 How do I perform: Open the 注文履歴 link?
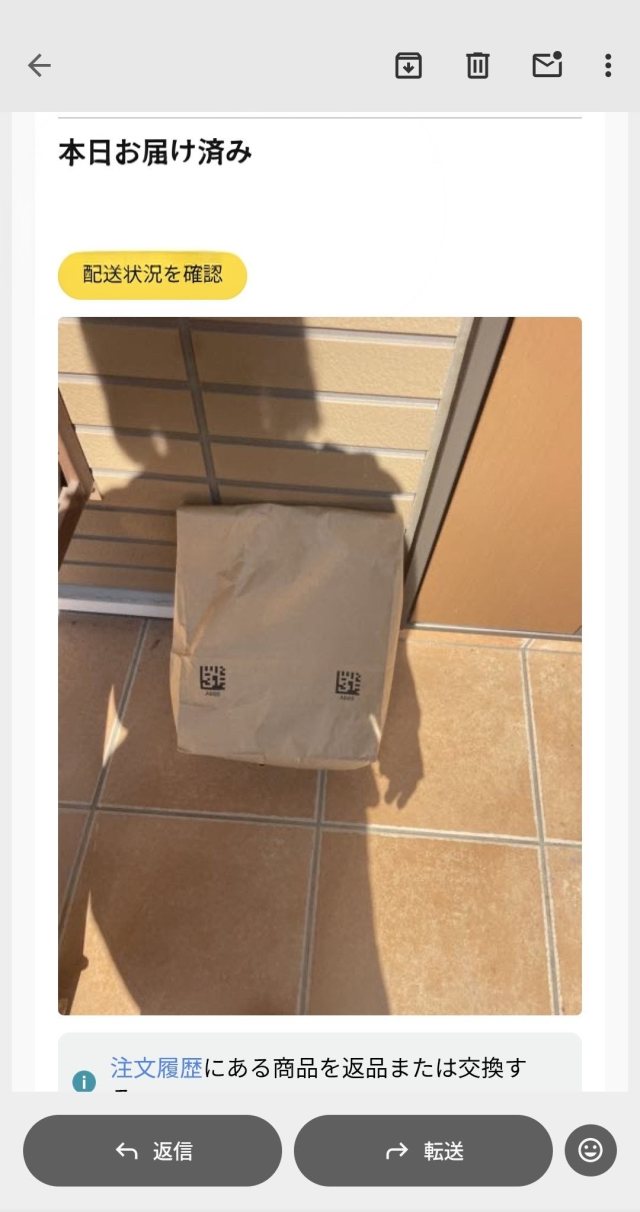[x=156, y=1067]
